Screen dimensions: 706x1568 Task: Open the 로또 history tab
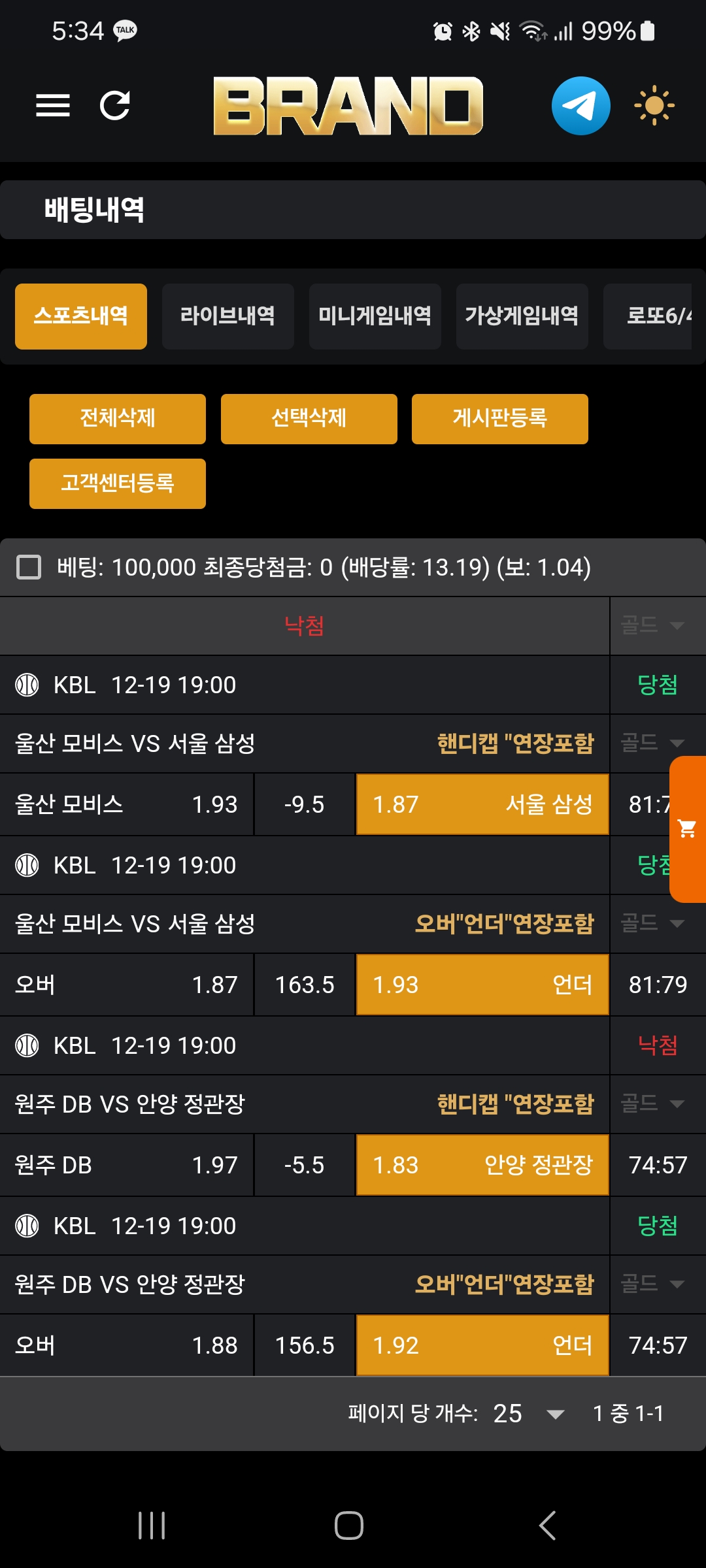(x=647, y=316)
